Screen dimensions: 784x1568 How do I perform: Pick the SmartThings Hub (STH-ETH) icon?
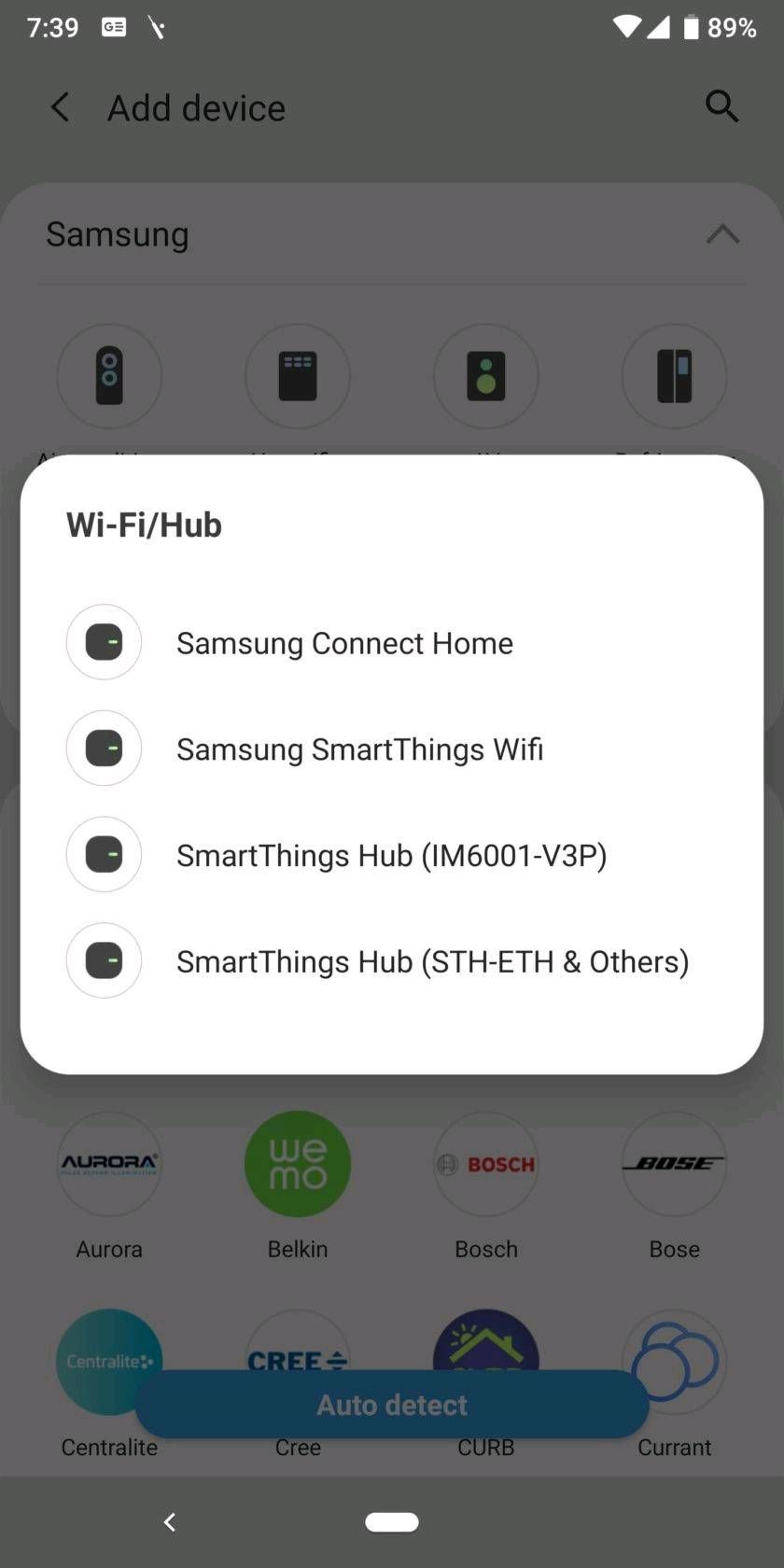click(104, 960)
